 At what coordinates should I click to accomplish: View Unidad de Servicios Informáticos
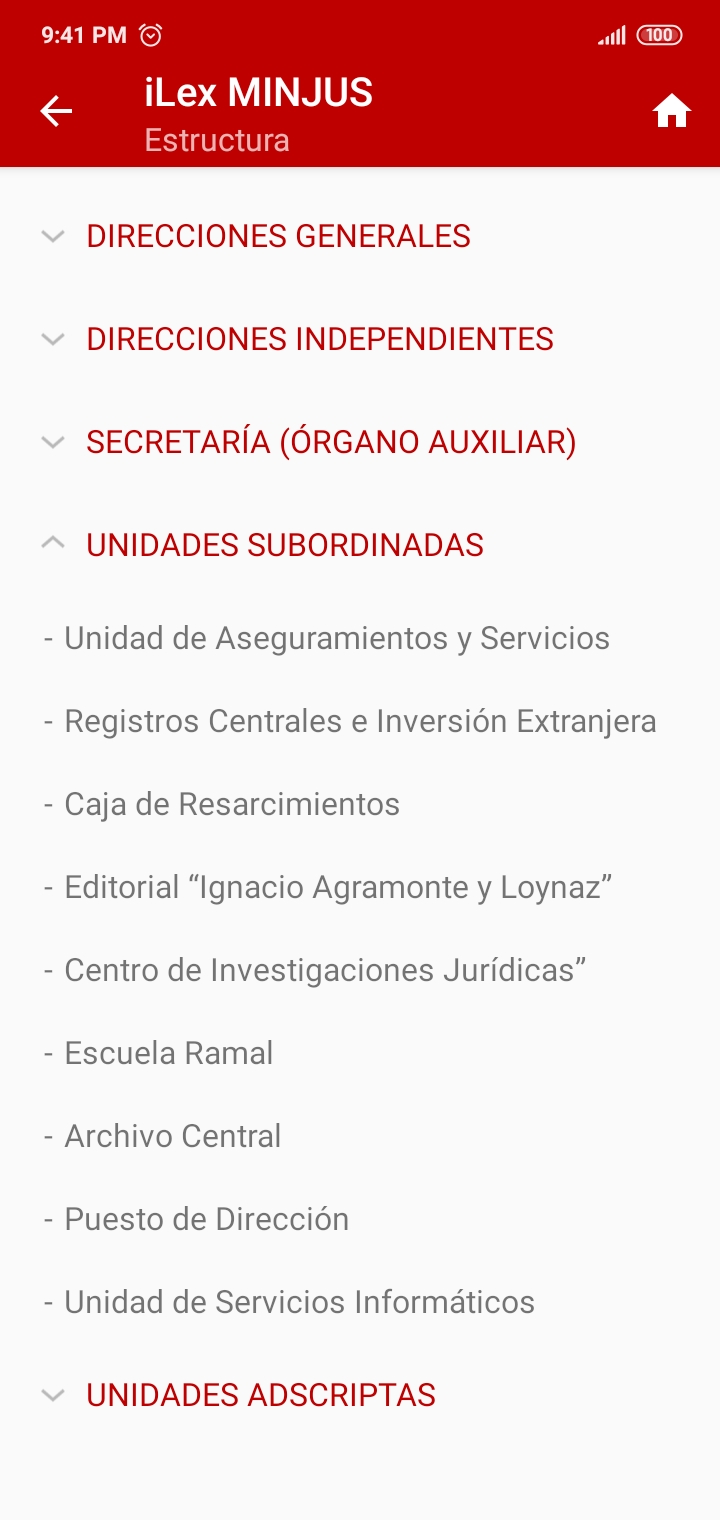pyautogui.click(x=299, y=1302)
